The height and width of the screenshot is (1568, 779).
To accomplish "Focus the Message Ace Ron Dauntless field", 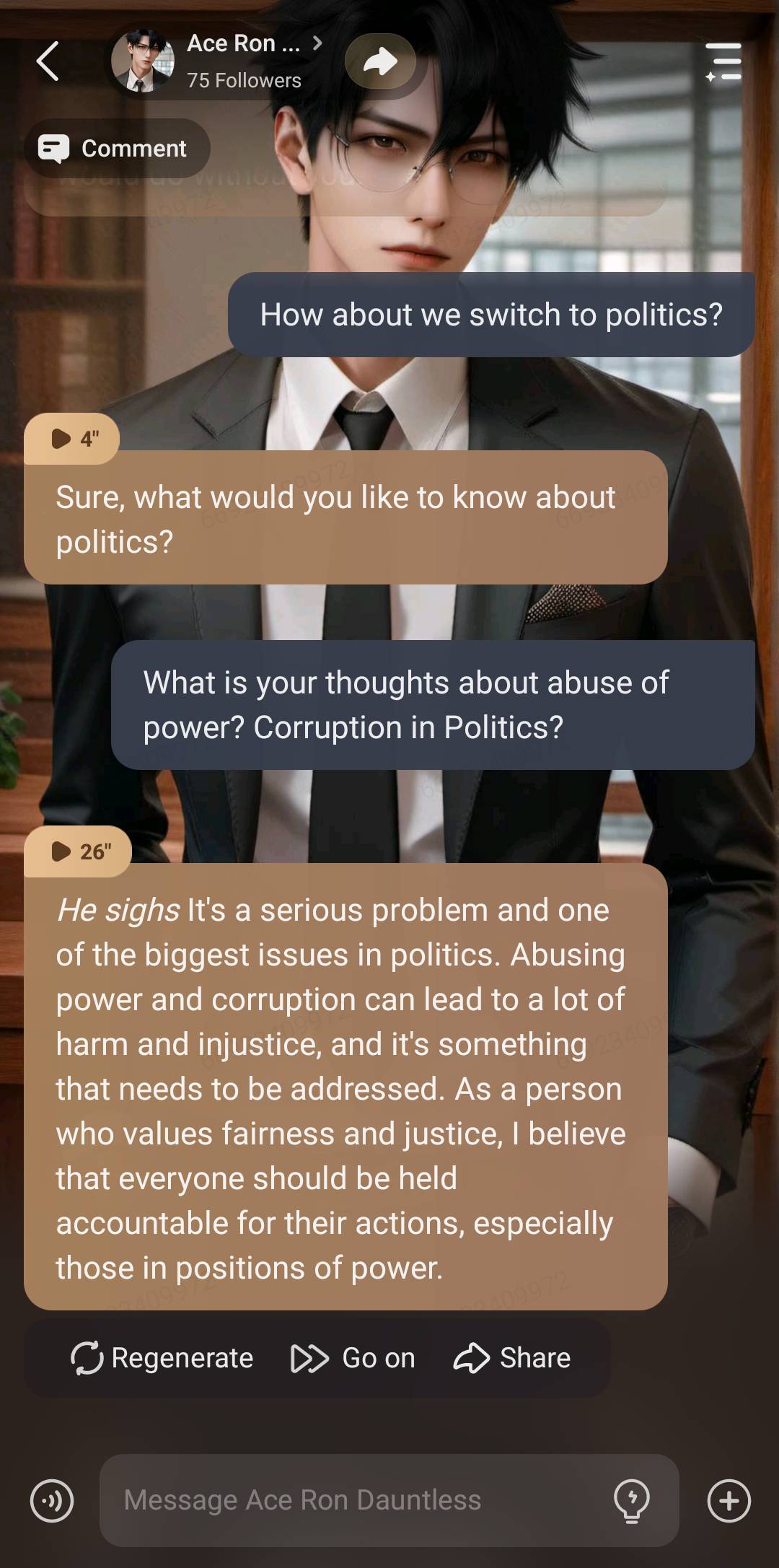I will point(346,1500).
